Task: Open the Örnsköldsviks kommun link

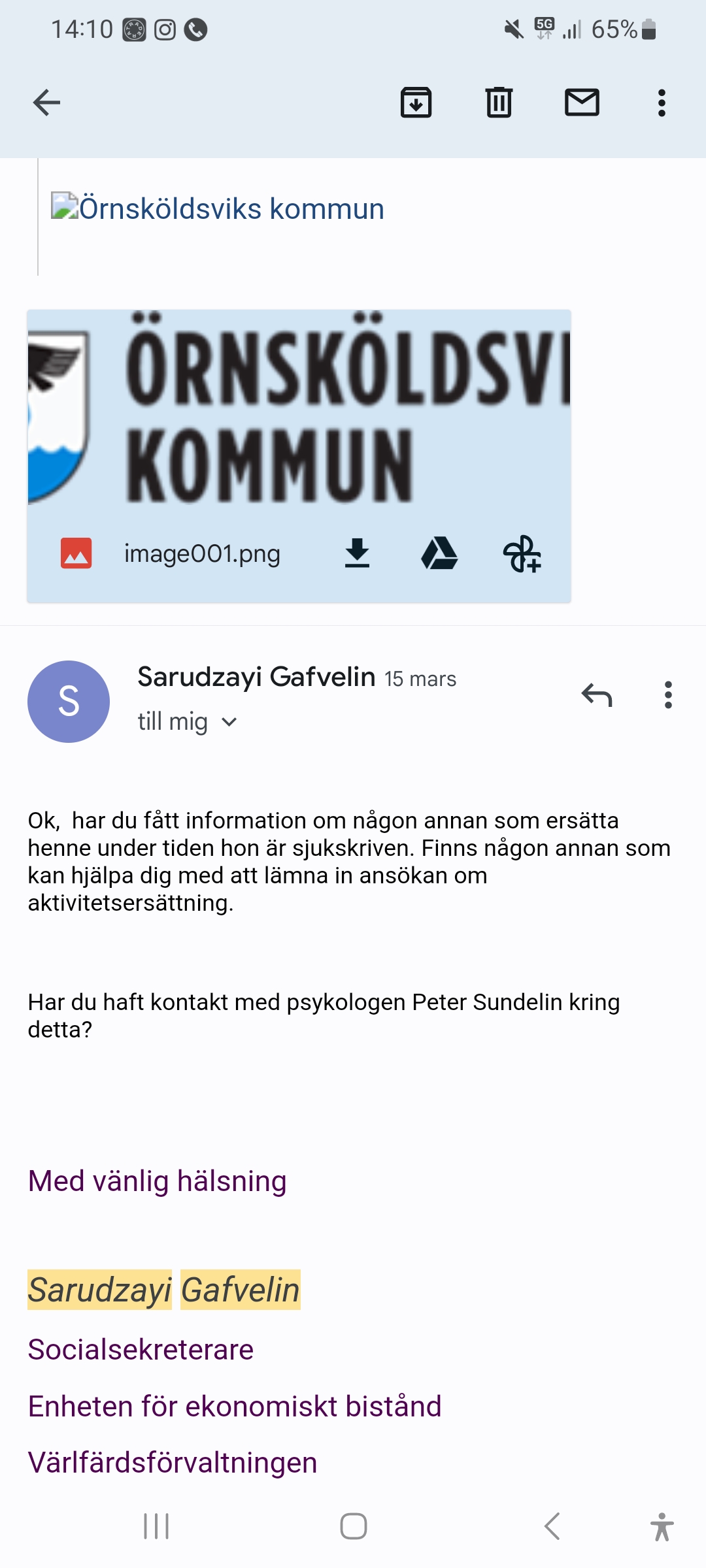Action: 230,209
